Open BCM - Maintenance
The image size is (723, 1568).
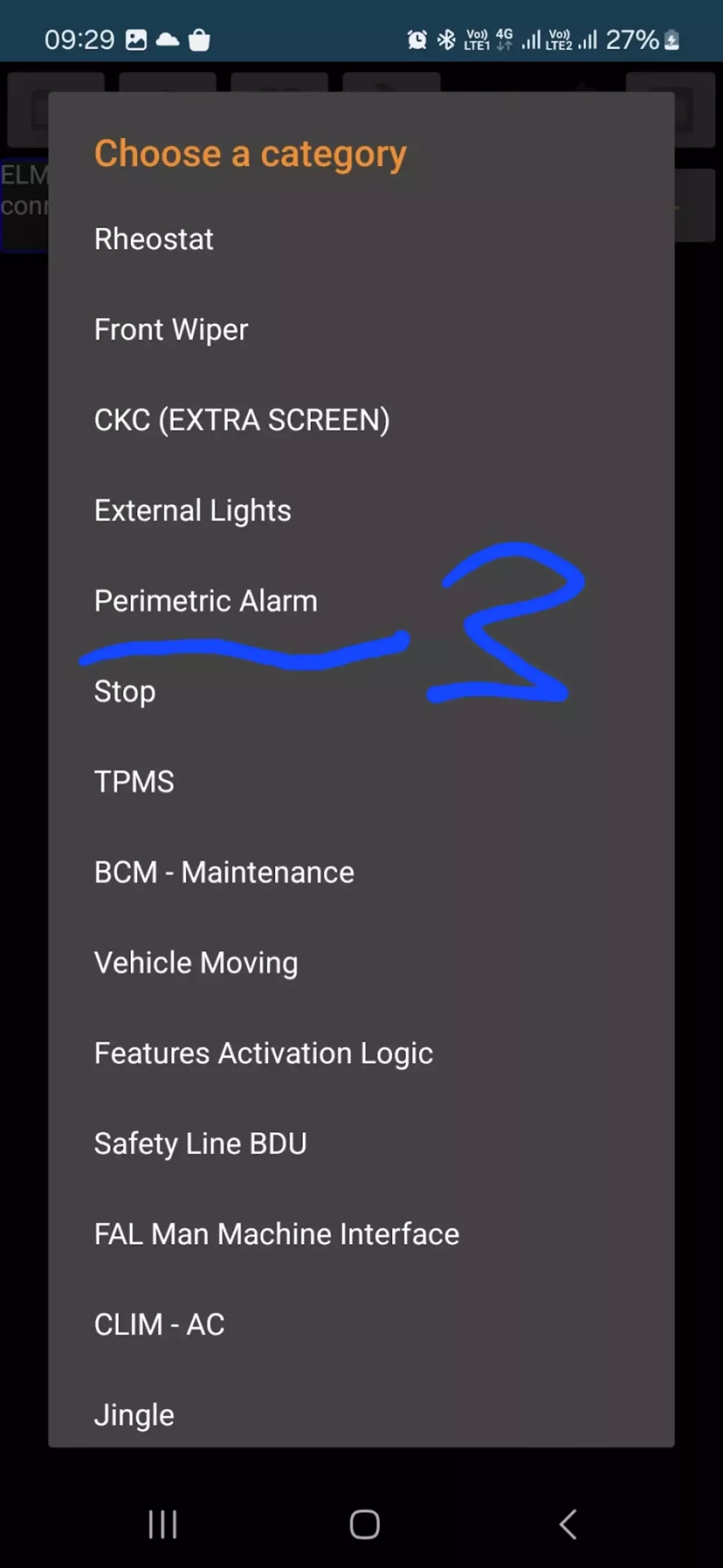(361, 872)
